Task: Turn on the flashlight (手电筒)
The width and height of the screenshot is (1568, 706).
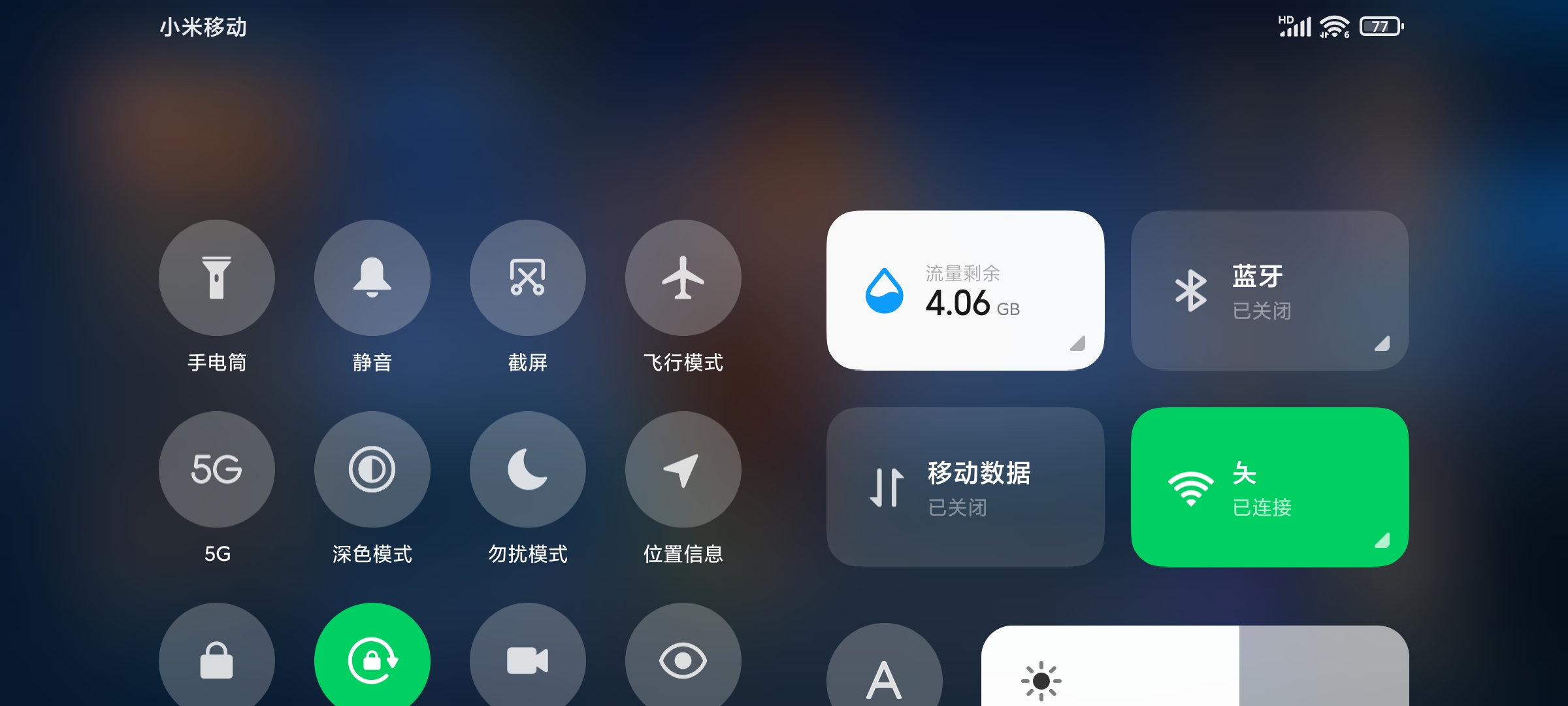Action: pyautogui.click(x=216, y=278)
